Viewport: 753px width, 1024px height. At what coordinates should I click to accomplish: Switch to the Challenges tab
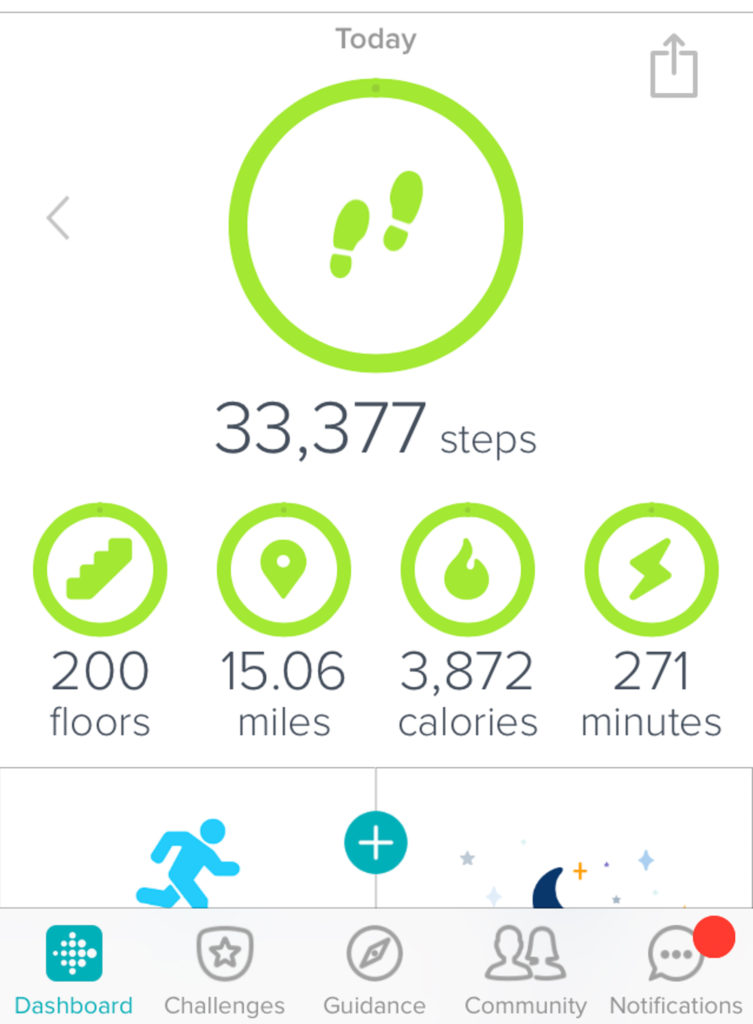(224, 969)
